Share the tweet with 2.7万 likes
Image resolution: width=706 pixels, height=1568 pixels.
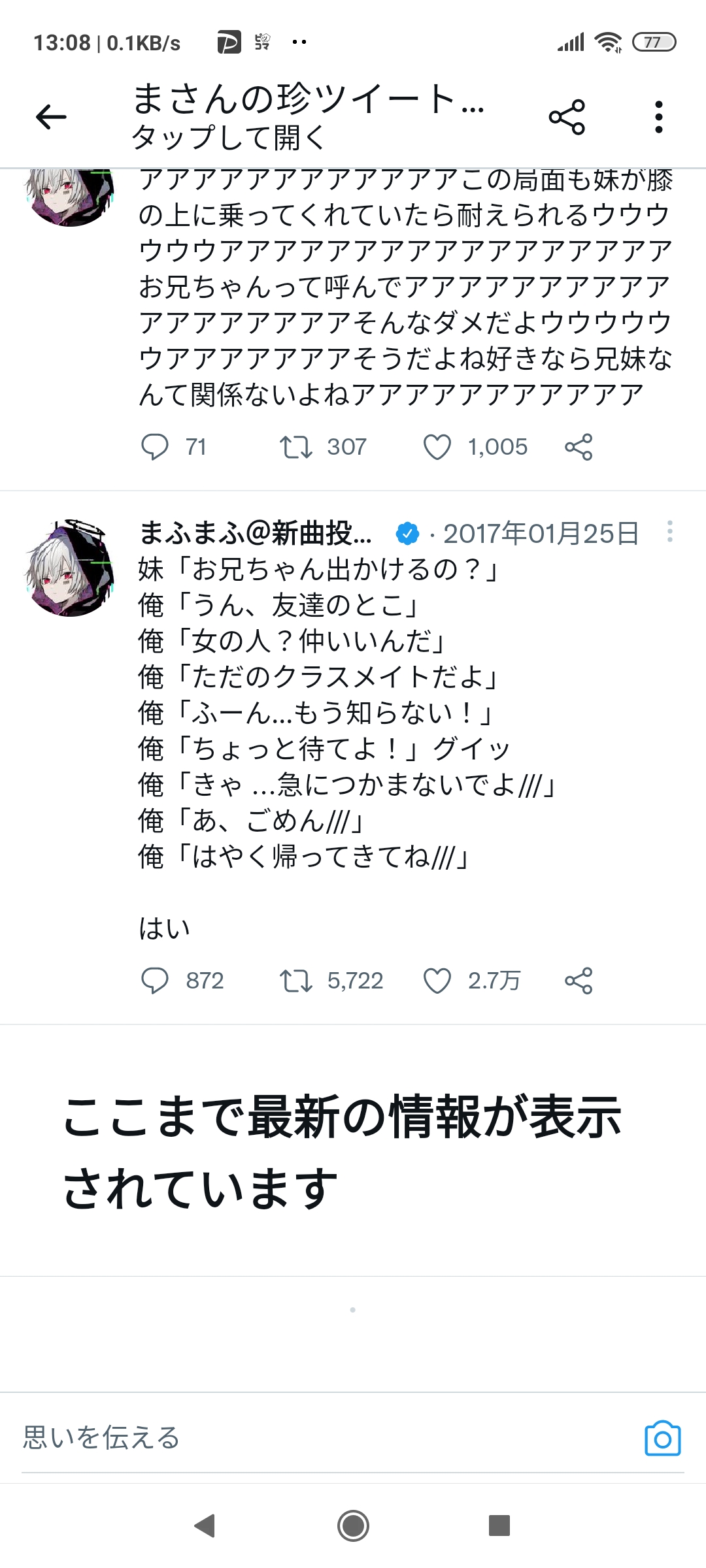click(x=579, y=981)
